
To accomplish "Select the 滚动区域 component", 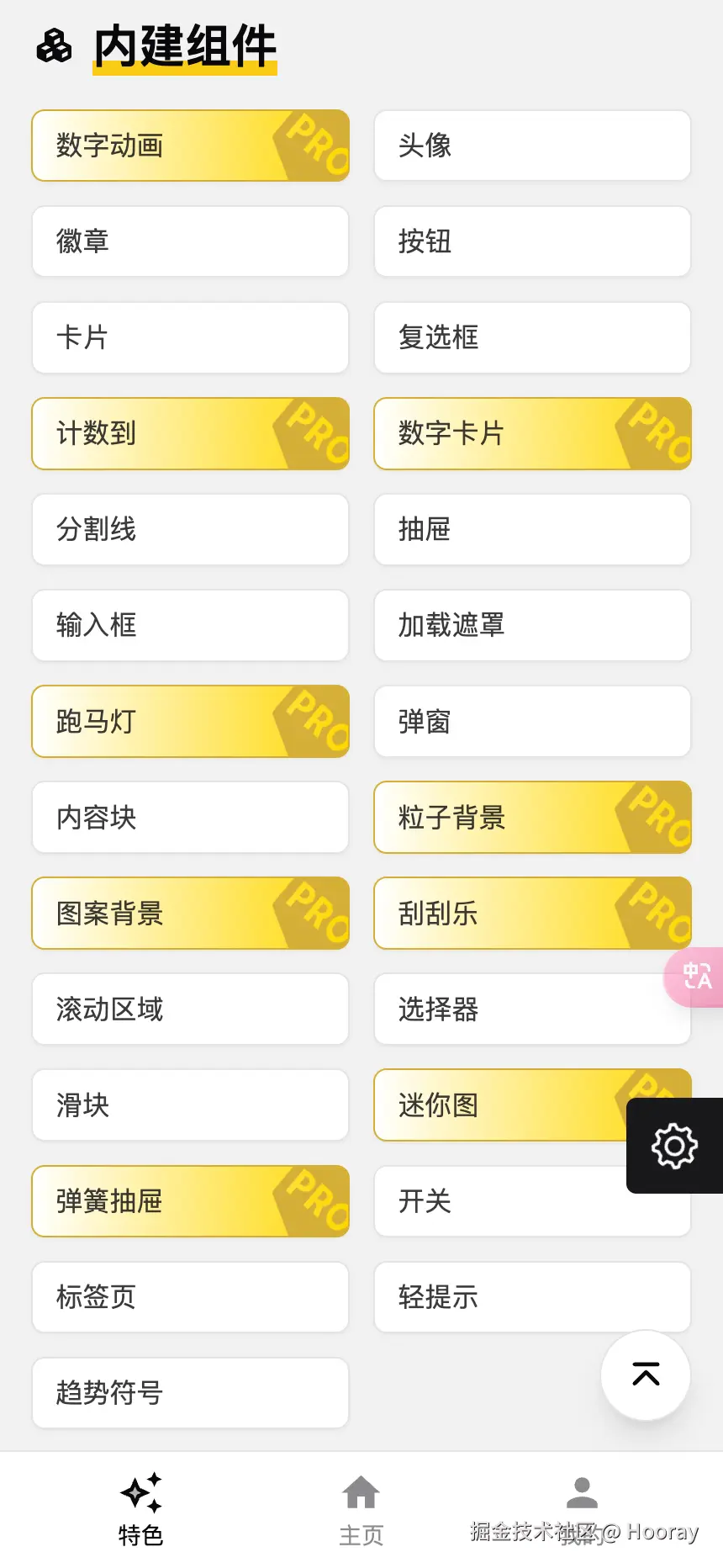I will [190, 1009].
